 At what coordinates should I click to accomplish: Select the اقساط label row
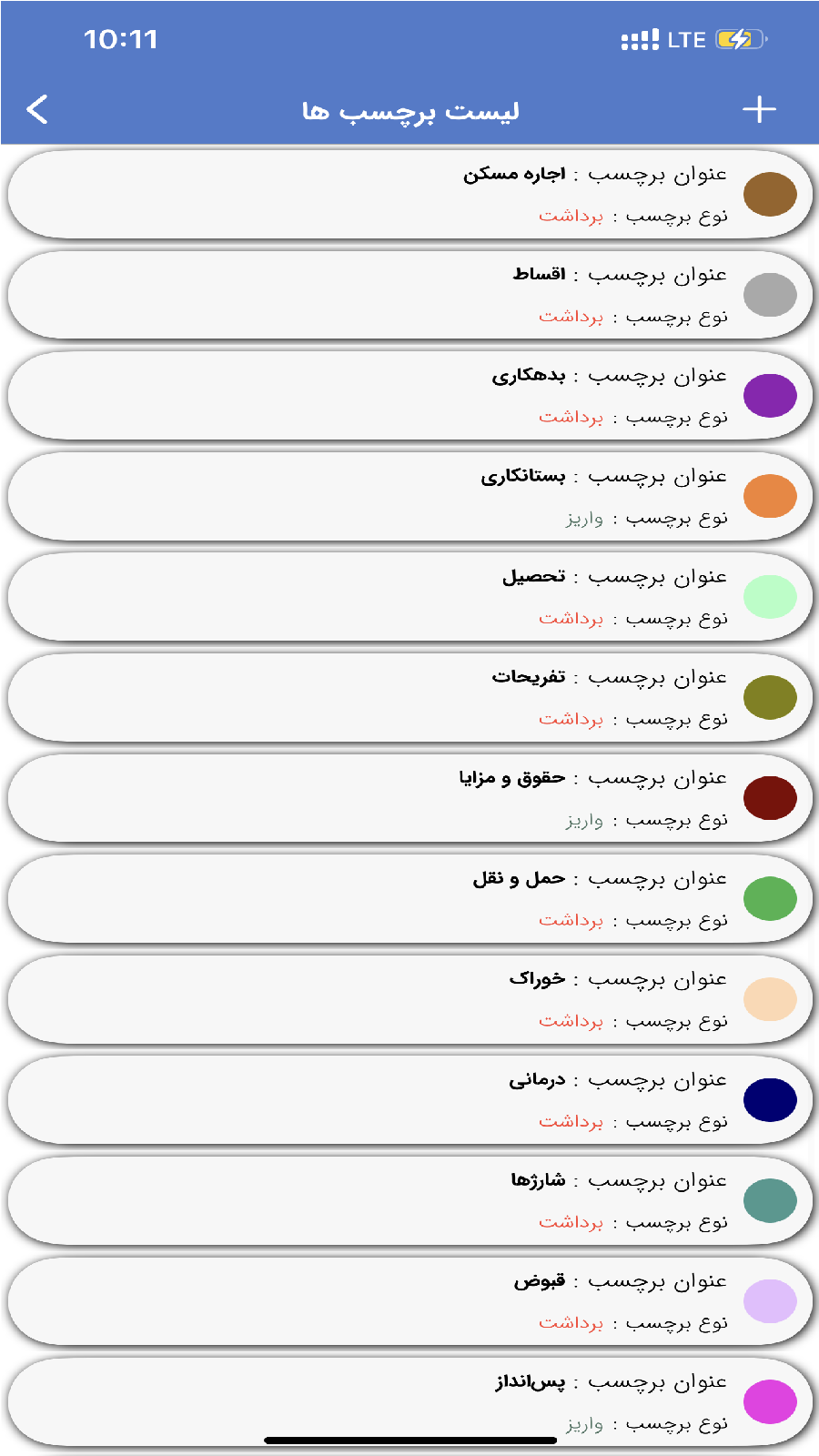pyautogui.click(x=409, y=295)
